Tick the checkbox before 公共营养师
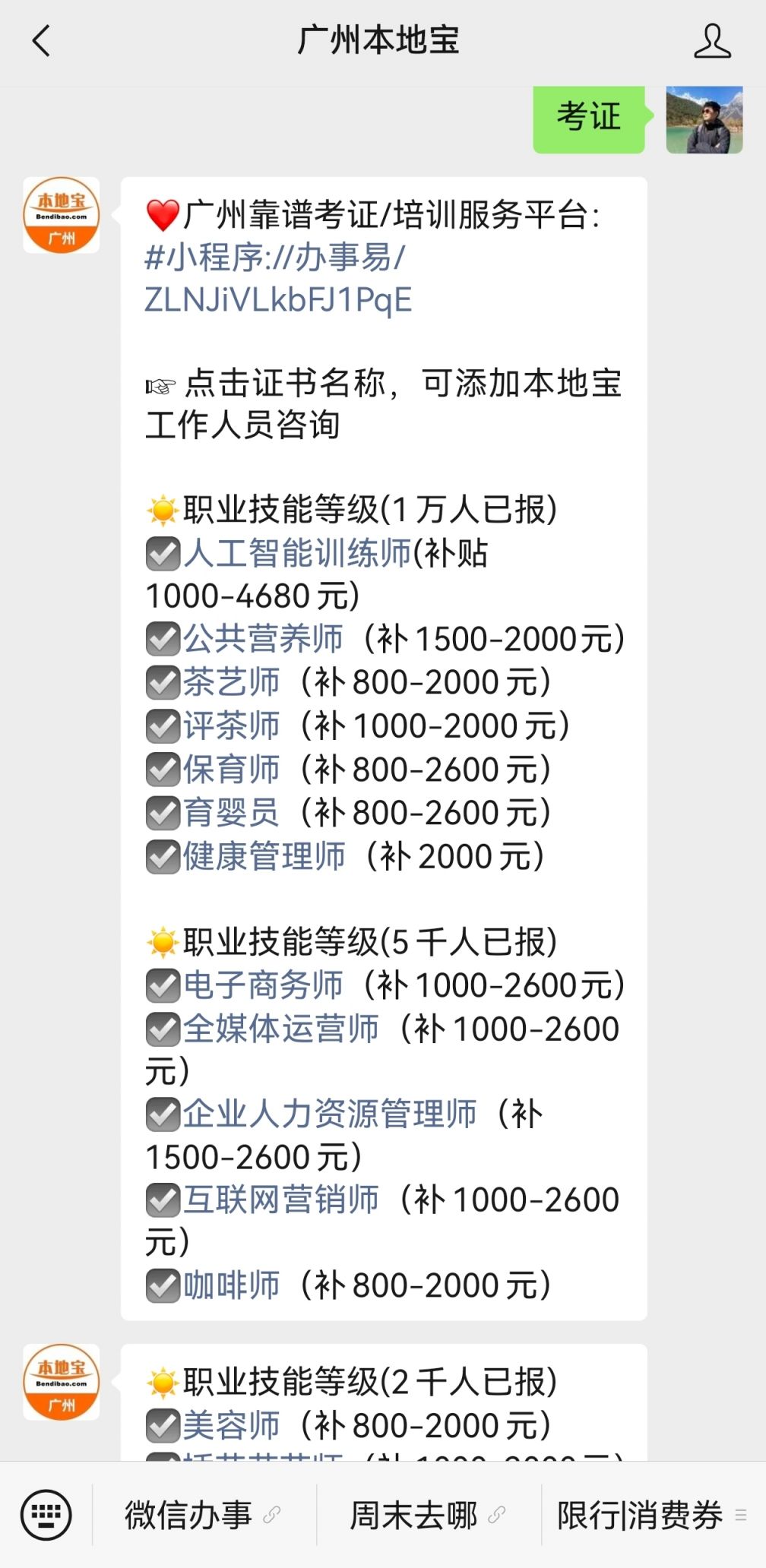The width and height of the screenshot is (766, 1568). (x=161, y=639)
